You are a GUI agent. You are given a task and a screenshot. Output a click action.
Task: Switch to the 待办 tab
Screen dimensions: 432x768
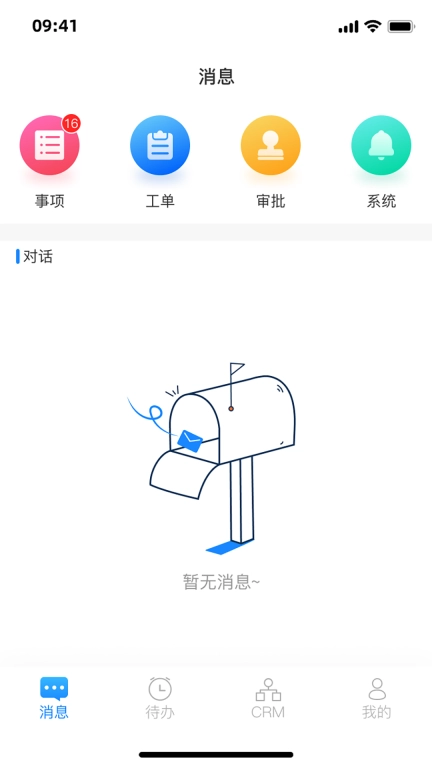pyautogui.click(x=160, y=698)
